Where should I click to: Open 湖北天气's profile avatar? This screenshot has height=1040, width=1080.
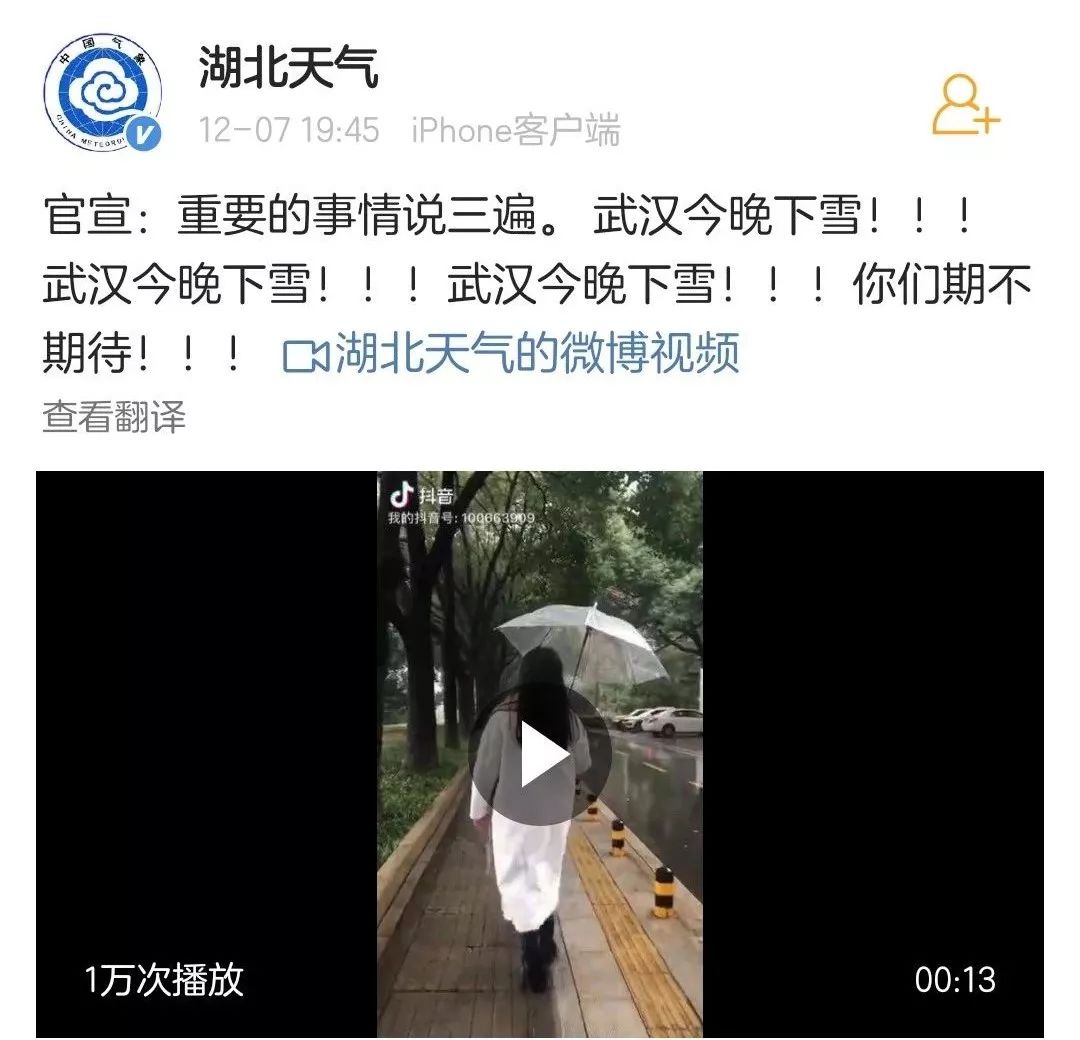click(x=102, y=93)
